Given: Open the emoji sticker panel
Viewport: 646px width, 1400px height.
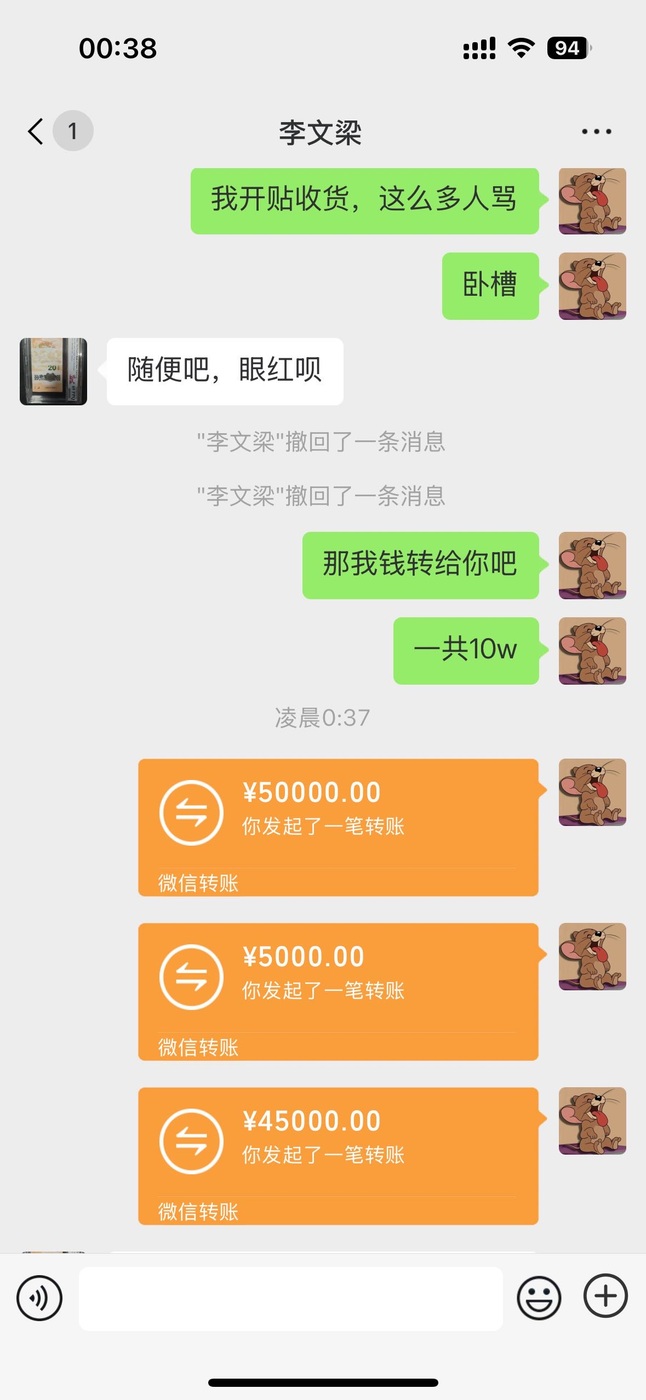Looking at the screenshot, I should click(x=538, y=1298).
